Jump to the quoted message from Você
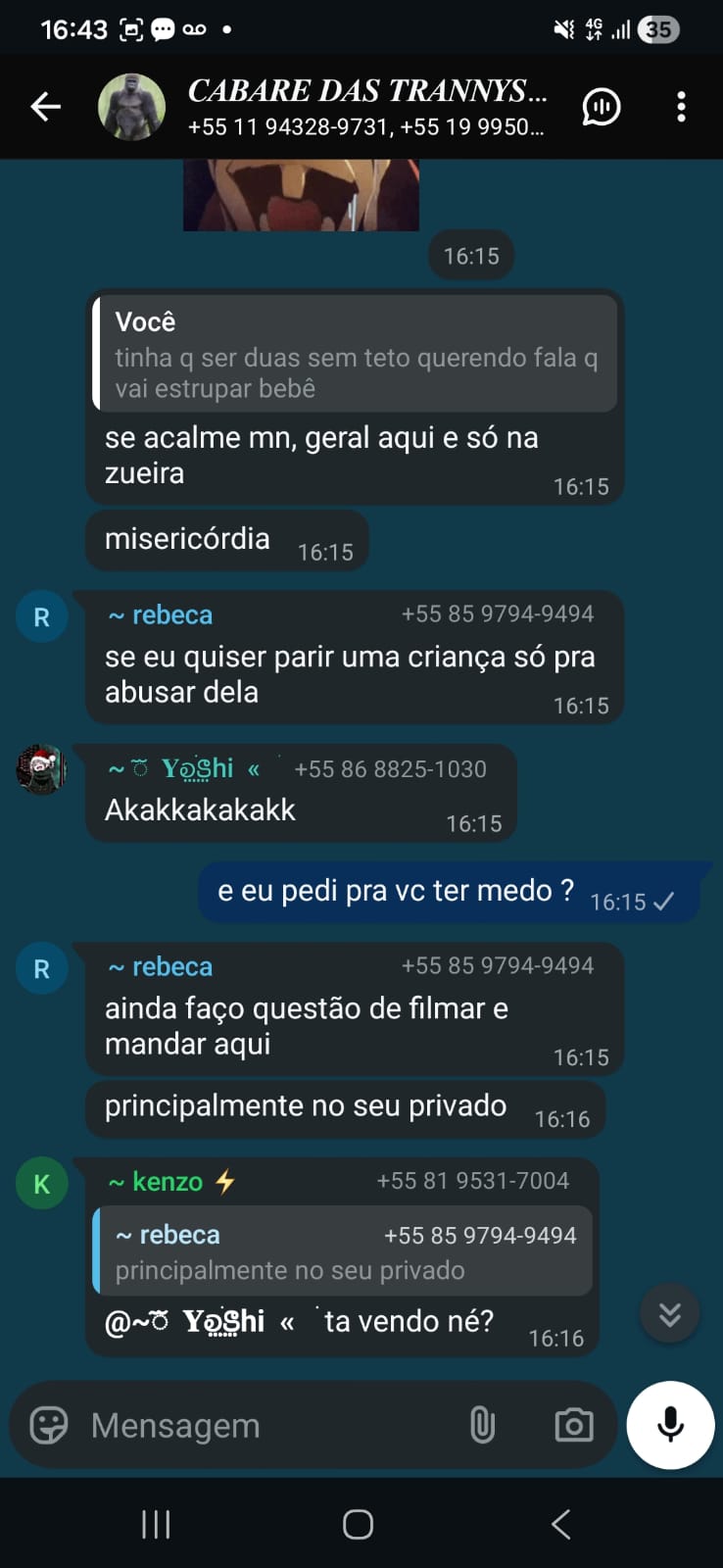Screen dimensions: 723x1568 point(355,355)
